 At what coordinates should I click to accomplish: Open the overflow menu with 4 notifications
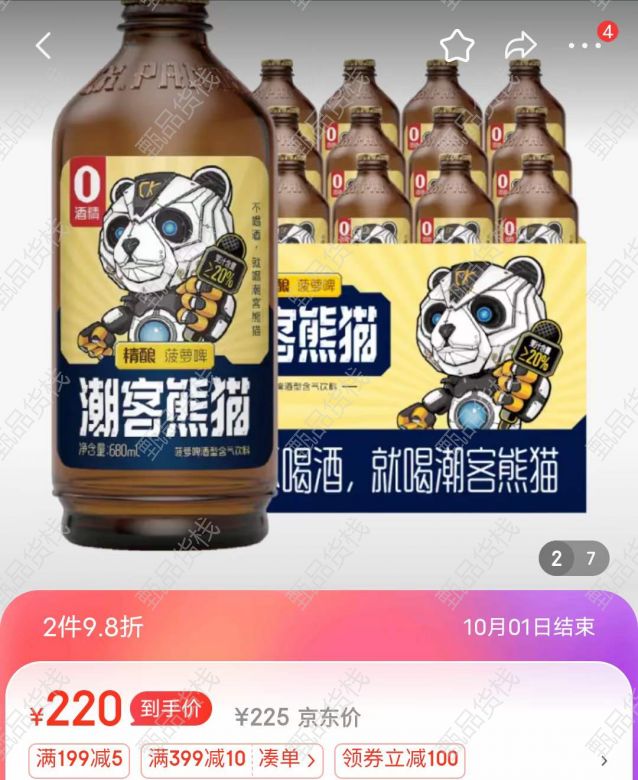tap(586, 45)
